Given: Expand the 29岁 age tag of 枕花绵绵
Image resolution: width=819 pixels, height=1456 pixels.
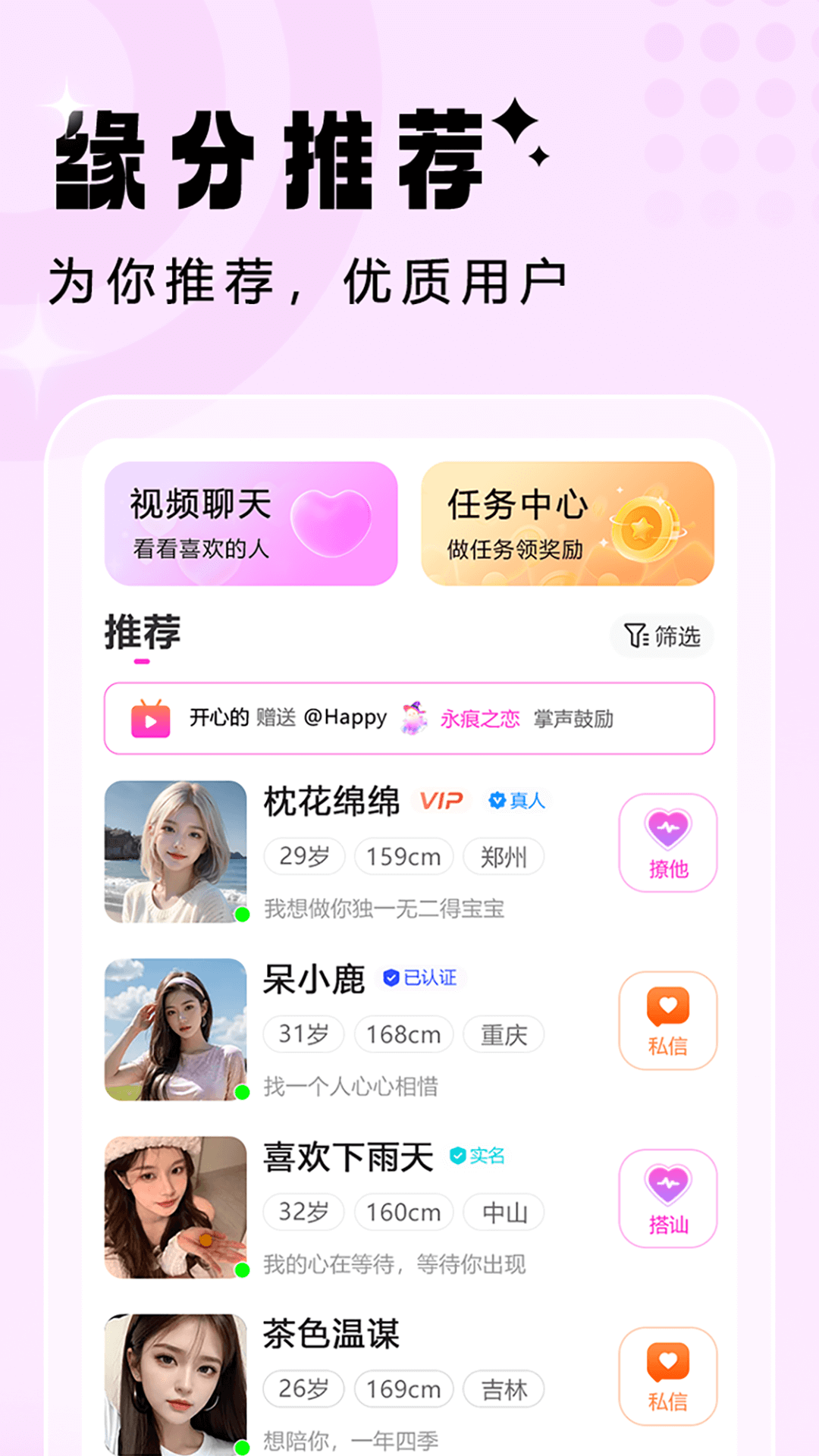Looking at the screenshot, I should point(303,856).
